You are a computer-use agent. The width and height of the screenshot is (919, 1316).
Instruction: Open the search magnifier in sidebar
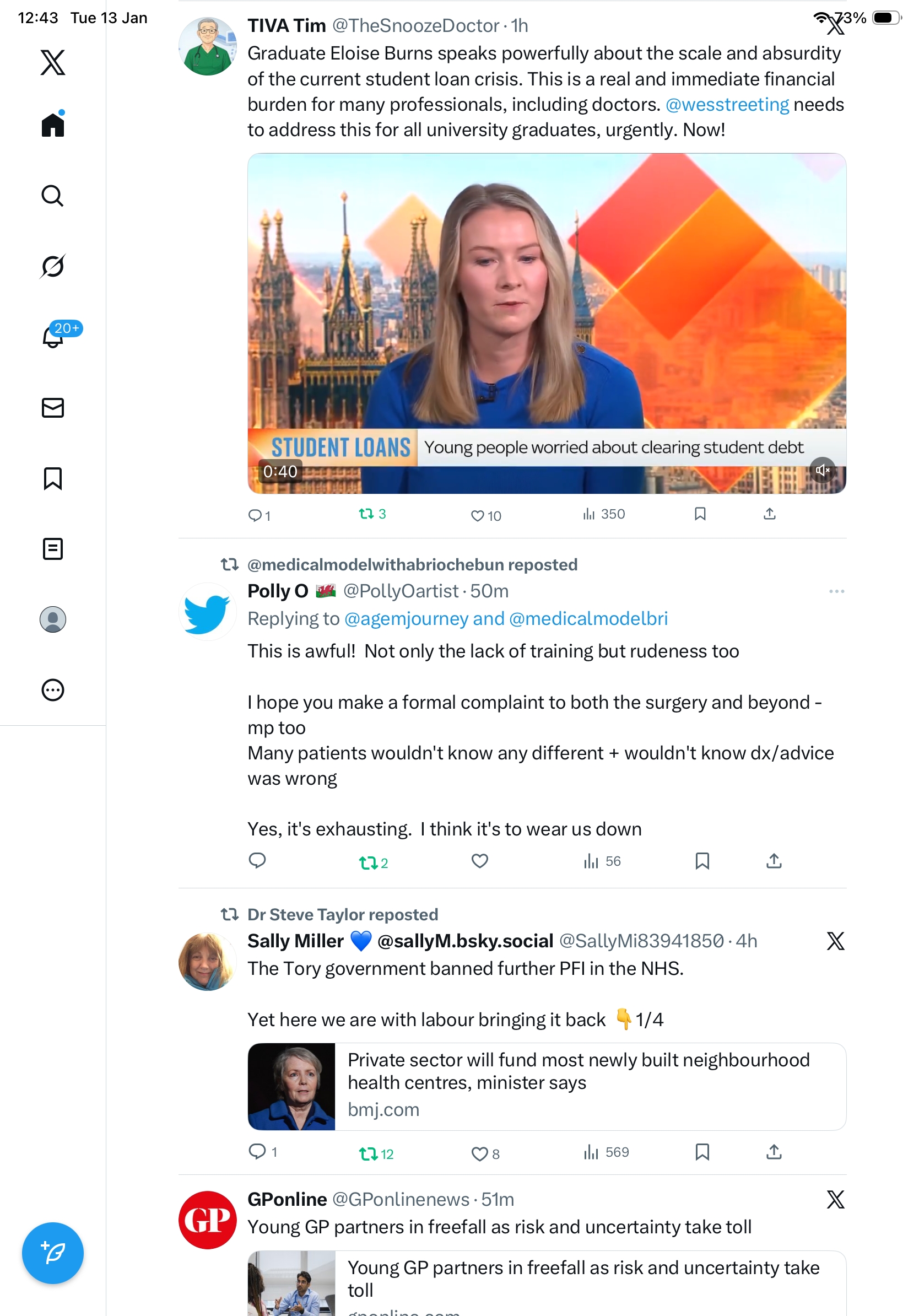(x=53, y=196)
